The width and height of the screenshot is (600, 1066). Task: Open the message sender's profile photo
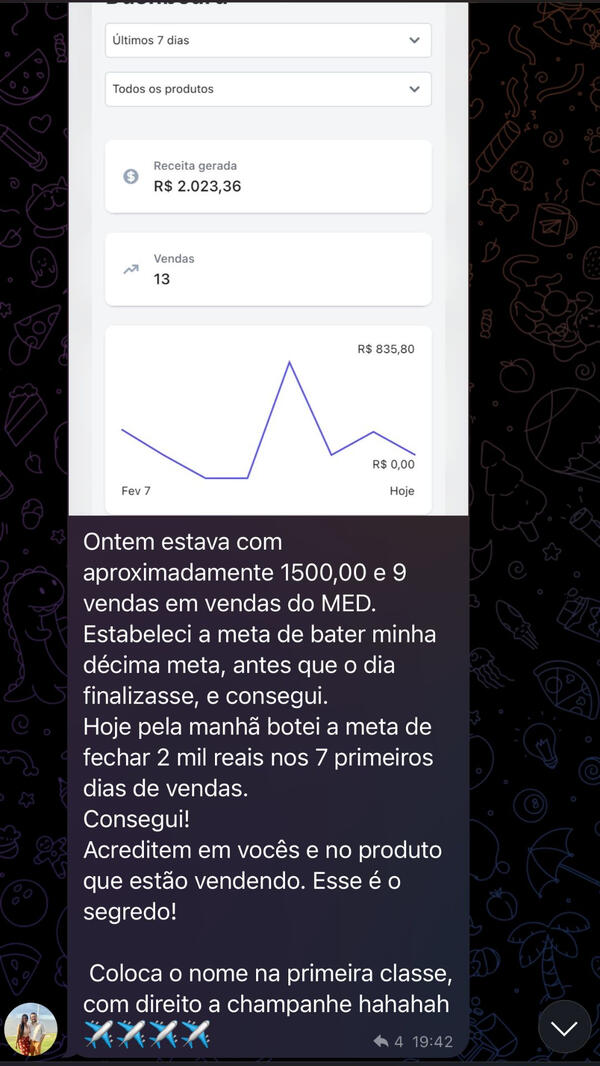[x=31, y=1028]
